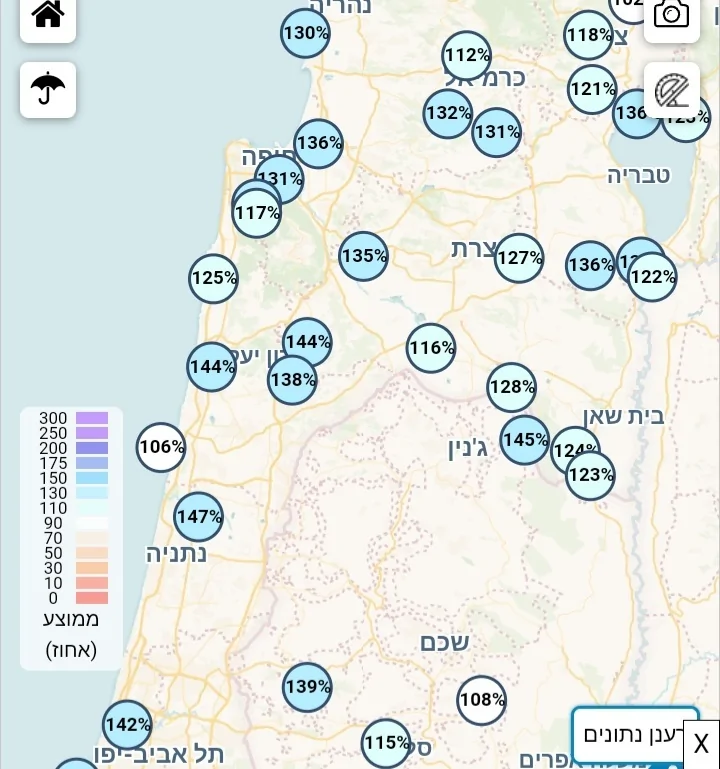The image size is (720, 769).
Task: Select the 112% station marker
Action: tap(467, 55)
